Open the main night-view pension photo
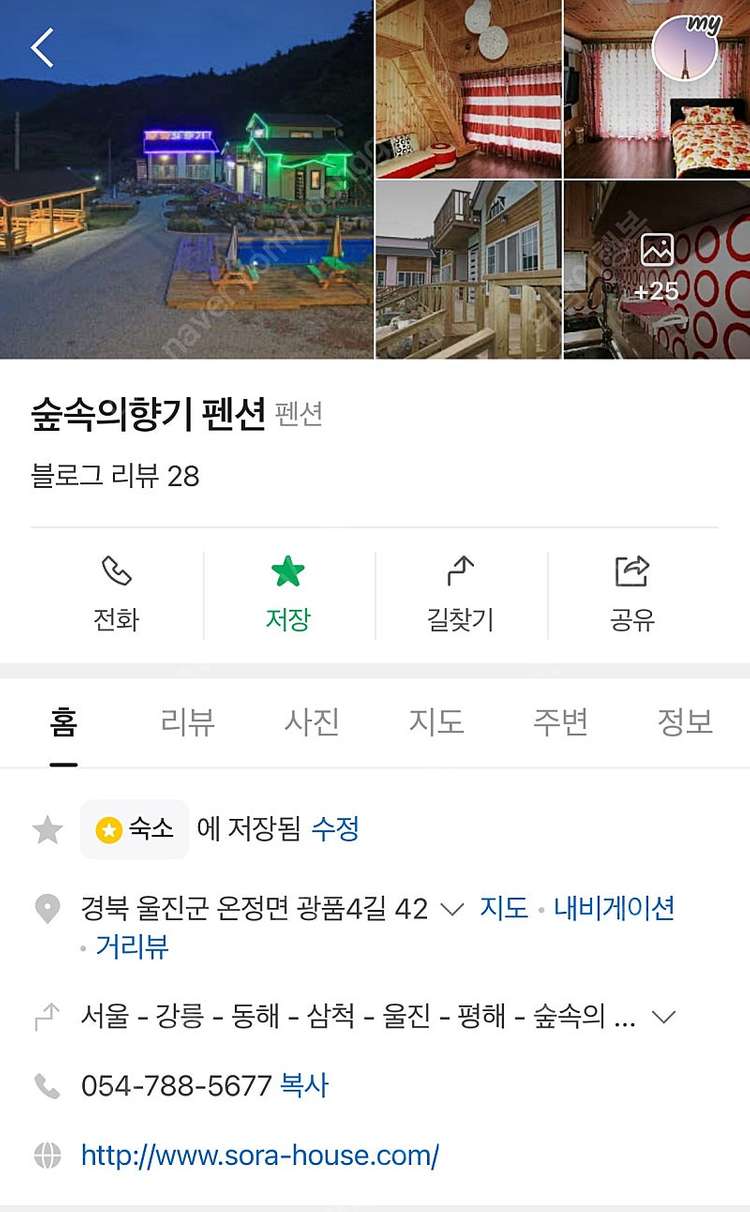The height and width of the screenshot is (1212, 750). 187,180
